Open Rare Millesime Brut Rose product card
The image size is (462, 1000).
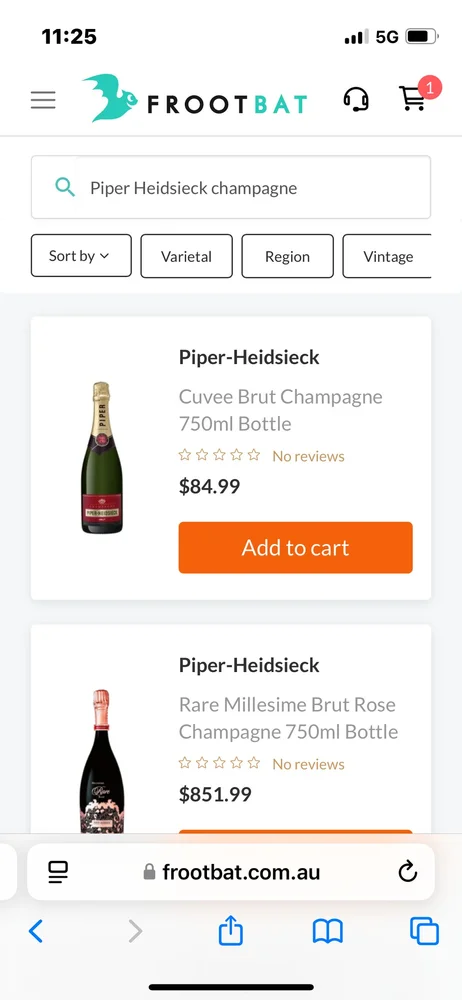click(x=231, y=728)
